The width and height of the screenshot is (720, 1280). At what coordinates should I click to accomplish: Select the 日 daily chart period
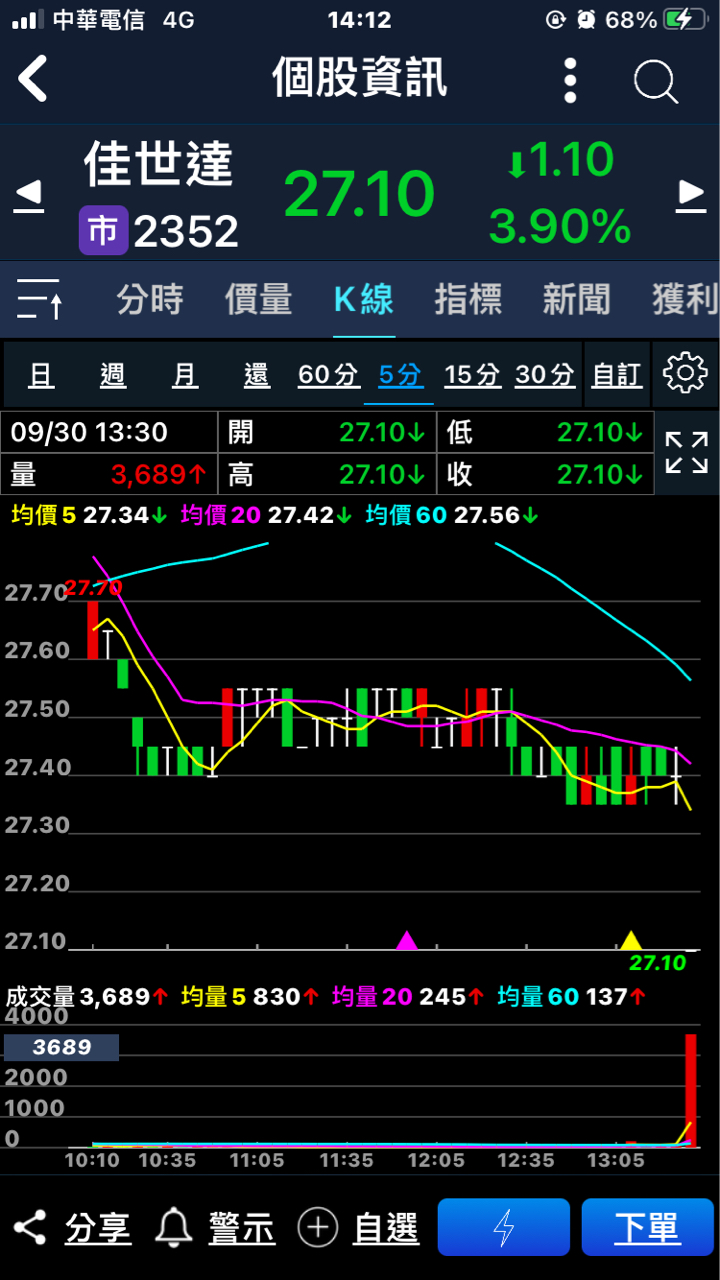41,375
